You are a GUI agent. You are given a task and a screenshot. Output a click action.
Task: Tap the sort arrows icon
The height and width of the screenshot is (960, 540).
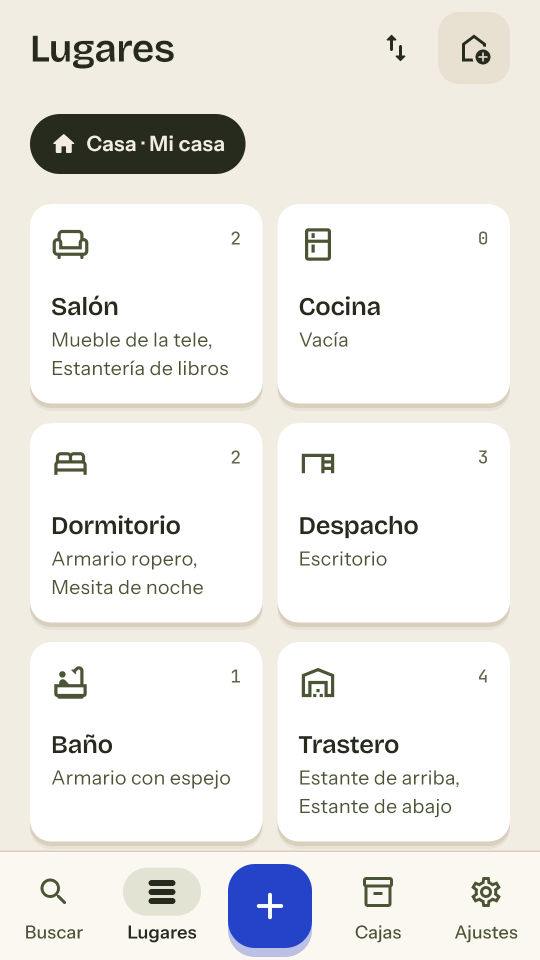tap(396, 48)
